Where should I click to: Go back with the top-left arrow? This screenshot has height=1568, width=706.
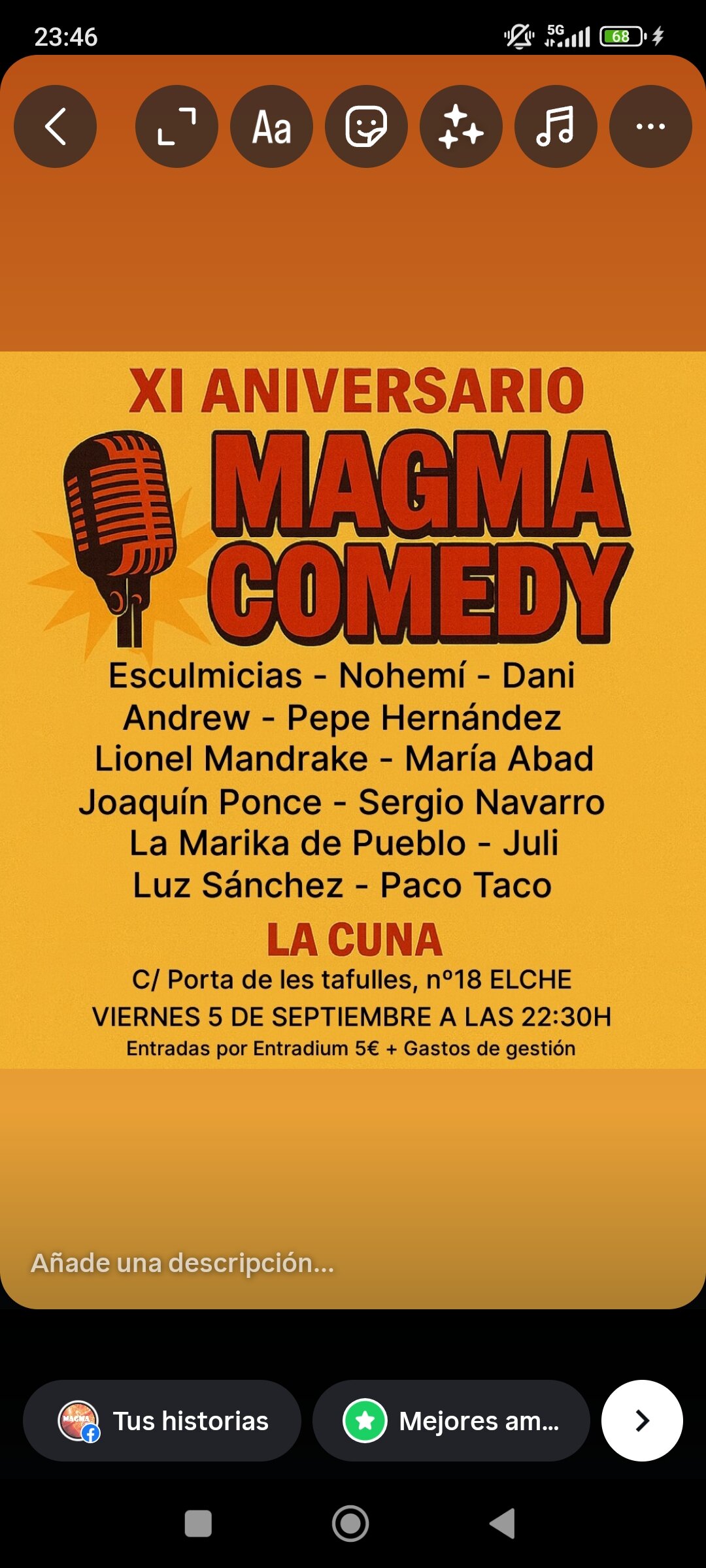click(x=56, y=126)
